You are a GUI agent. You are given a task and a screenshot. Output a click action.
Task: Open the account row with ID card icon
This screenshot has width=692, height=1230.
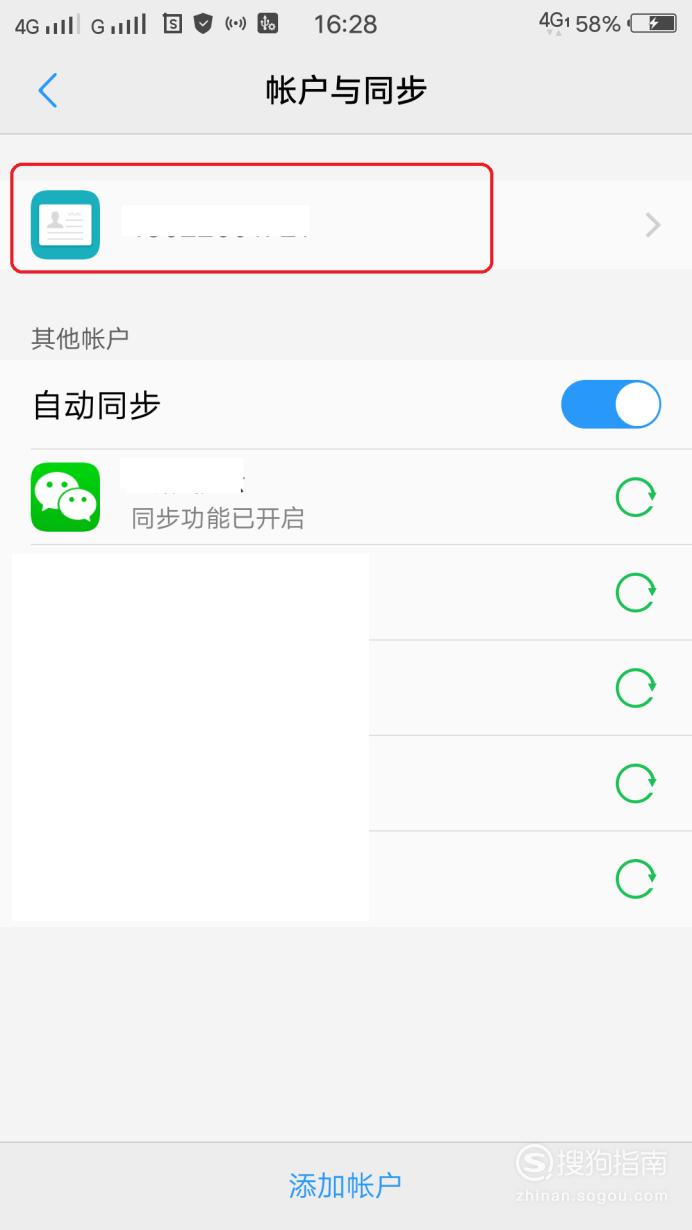click(346, 224)
